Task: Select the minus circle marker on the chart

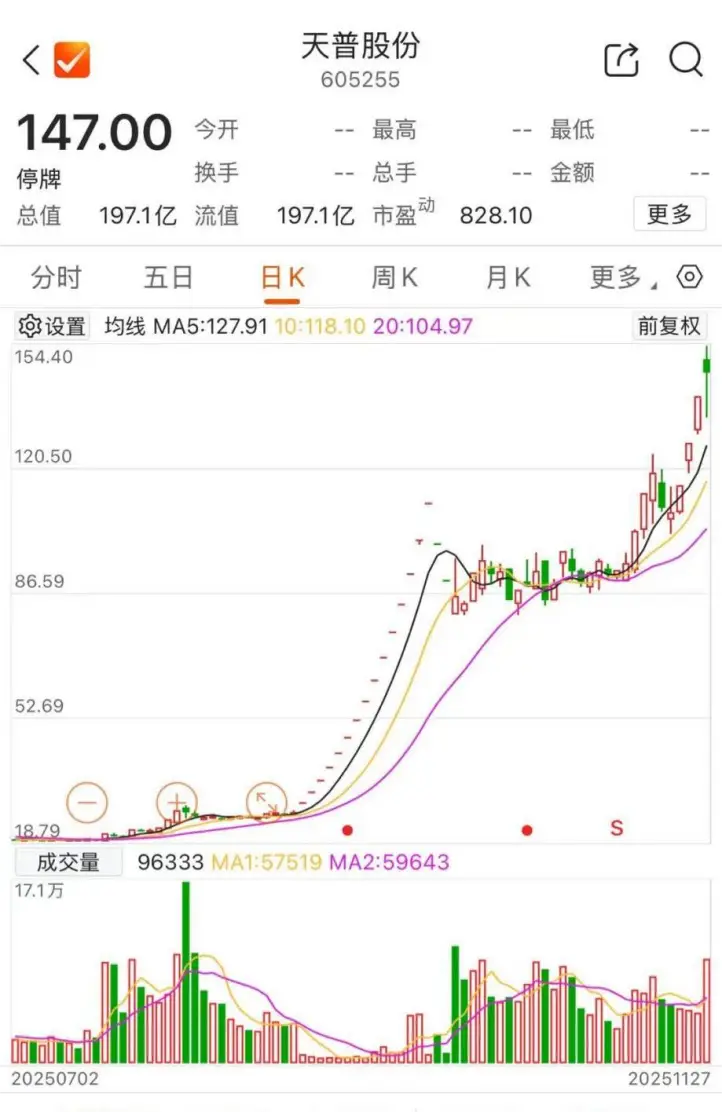Action: pyautogui.click(x=87, y=801)
